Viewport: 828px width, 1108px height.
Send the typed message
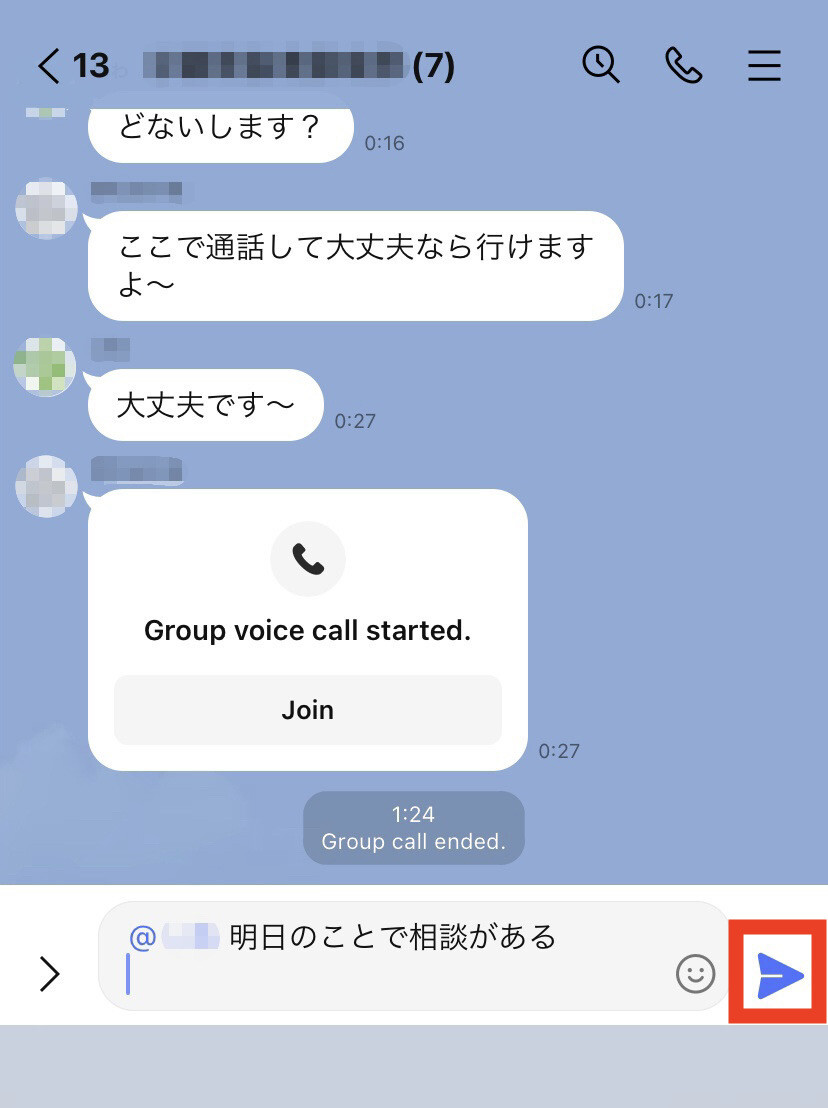pyautogui.click(x=779, y=973)
